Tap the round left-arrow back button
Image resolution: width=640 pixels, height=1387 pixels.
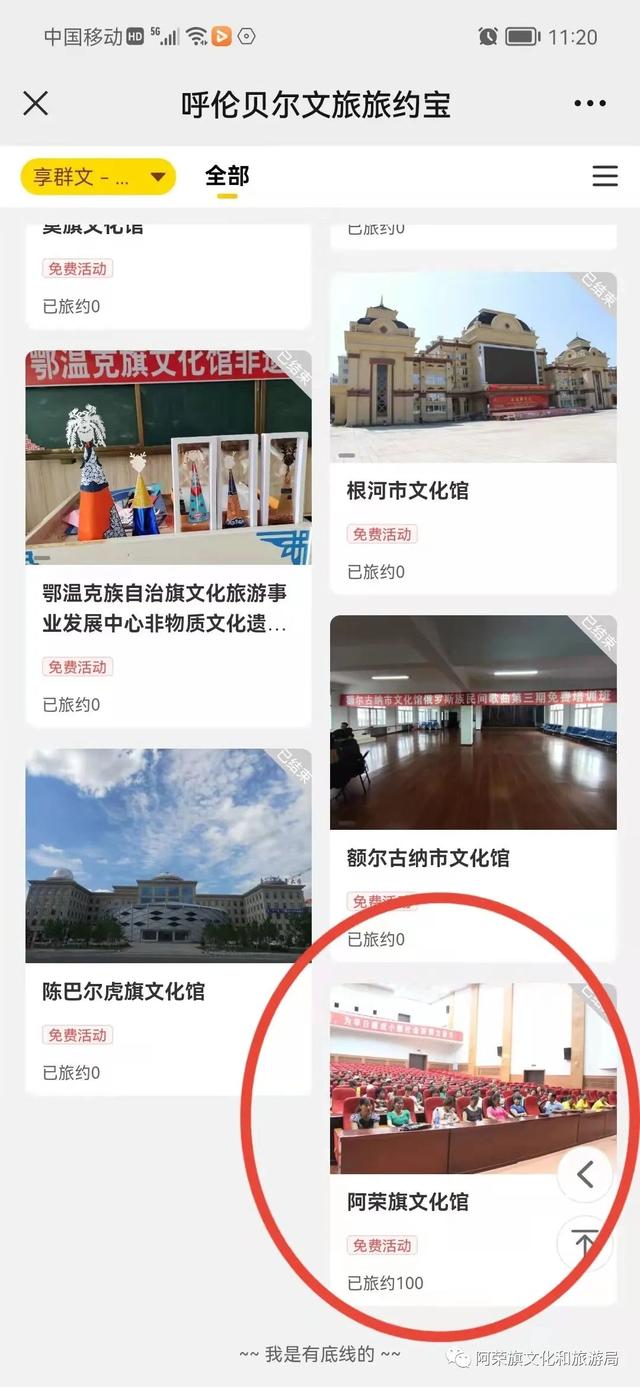click(585, 1174)
